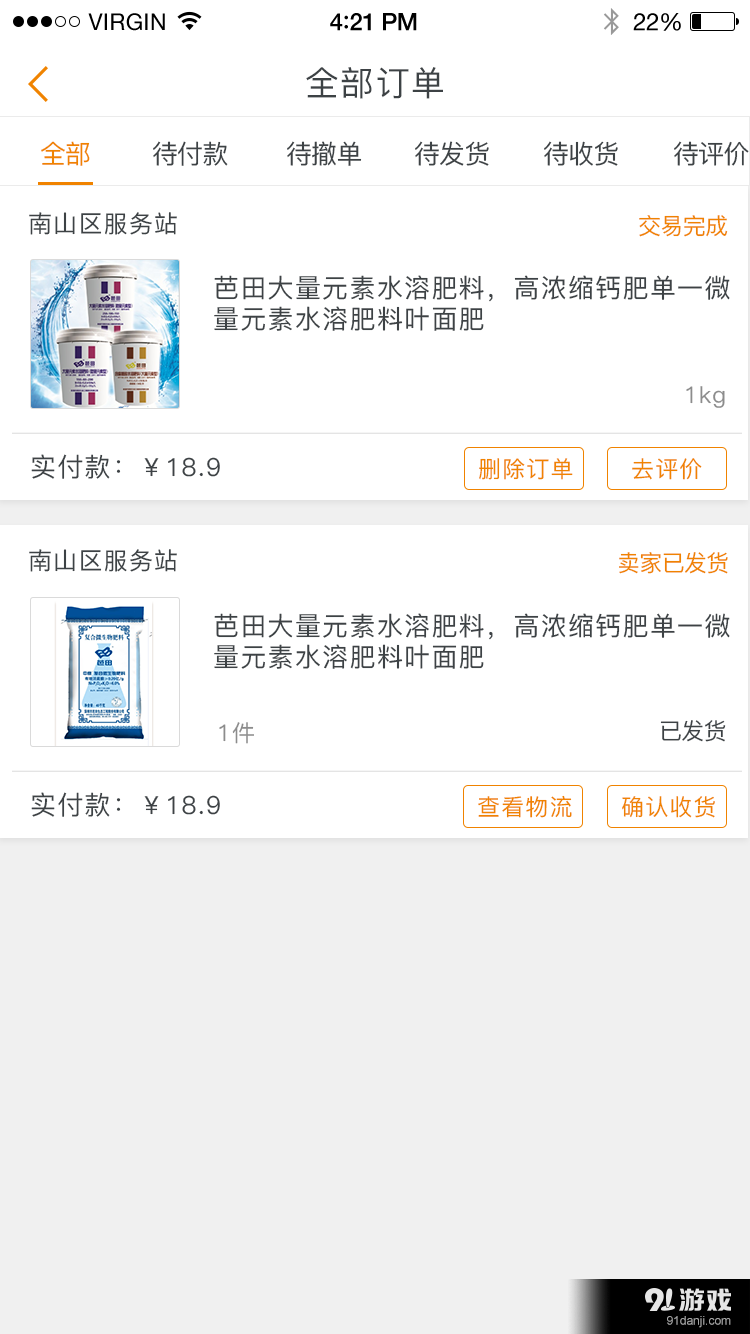Select the 待收货 tab
Image resolution: width=750 pixels, height=1334 pixels.
tap(580, 153)
